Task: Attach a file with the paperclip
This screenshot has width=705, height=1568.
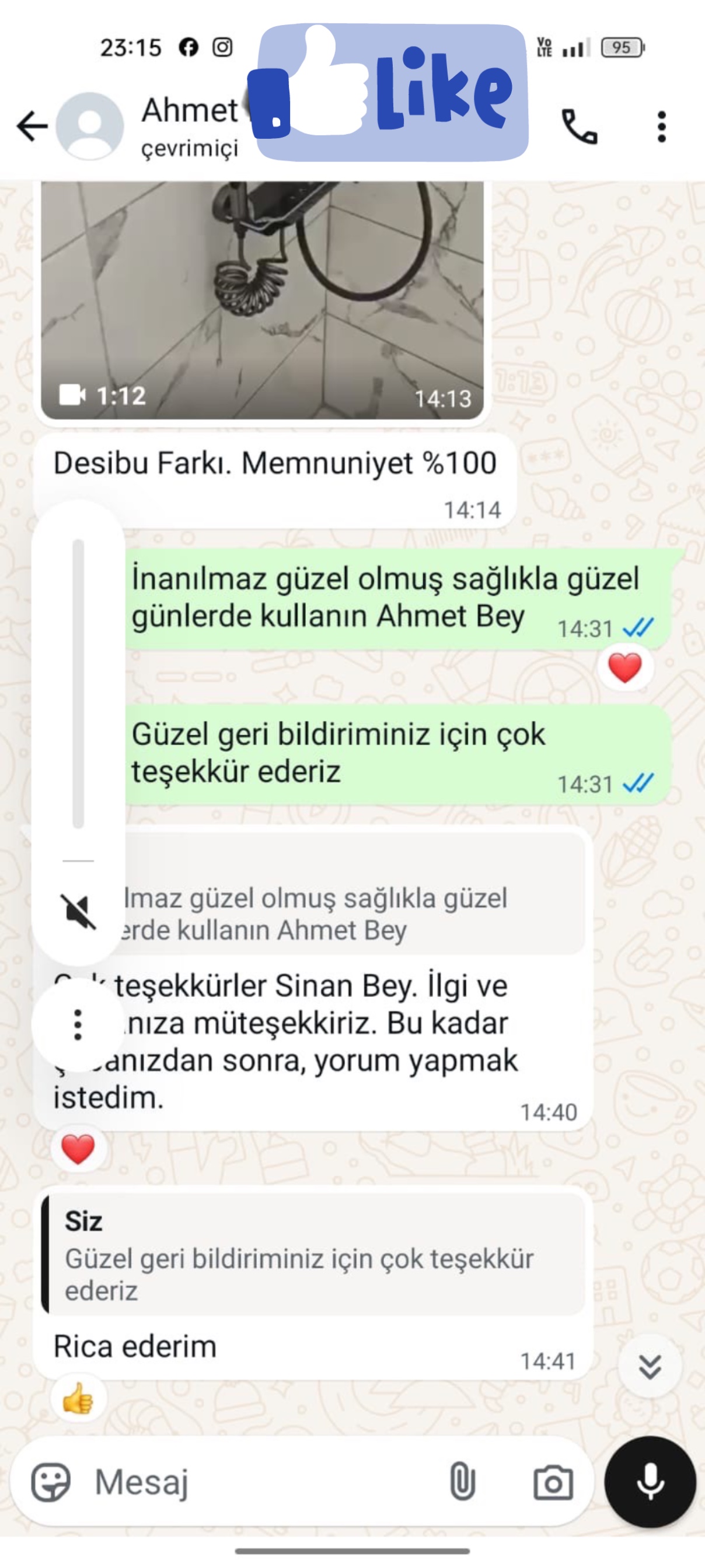Action: (x=462, y=1482)
